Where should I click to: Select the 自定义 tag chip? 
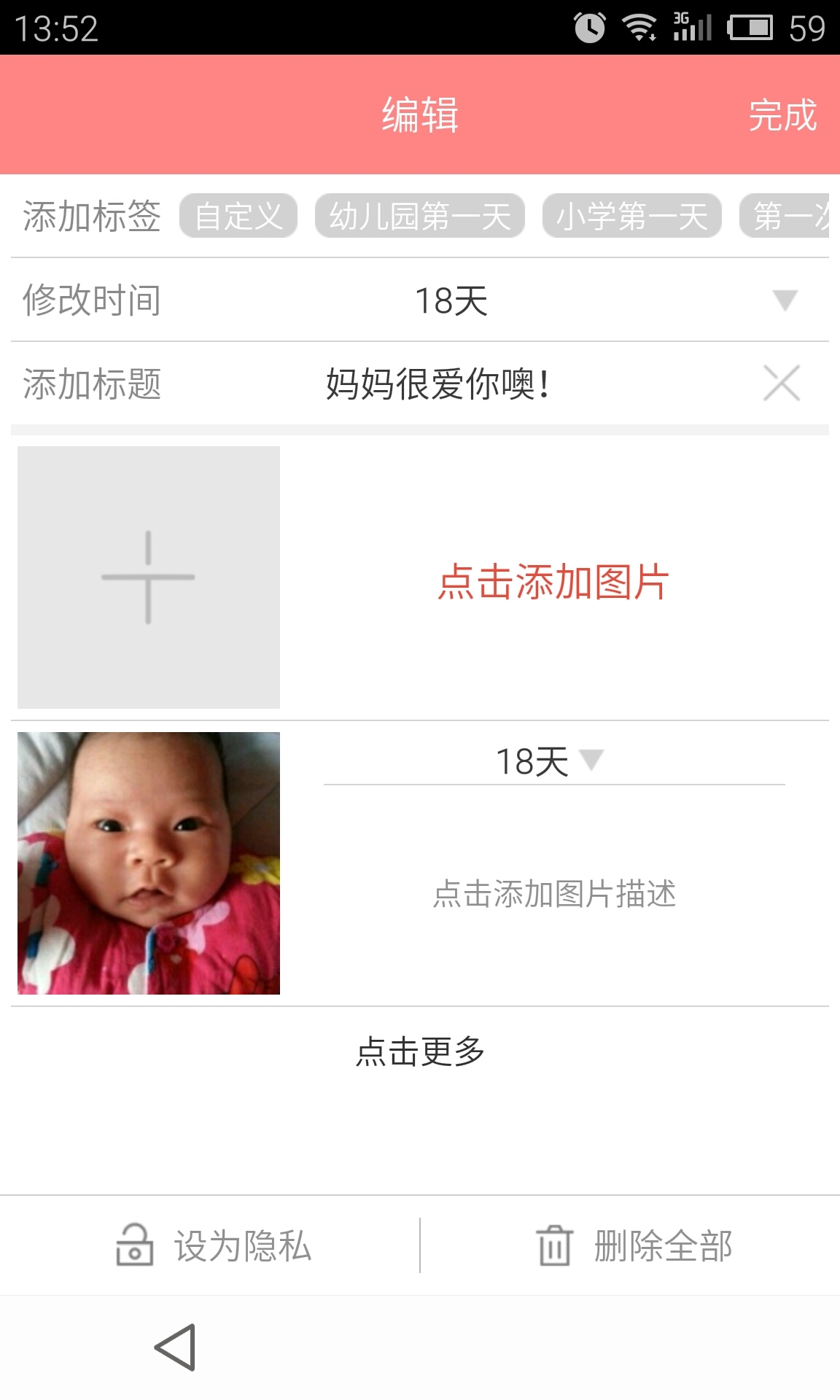[x=238, y=216]
